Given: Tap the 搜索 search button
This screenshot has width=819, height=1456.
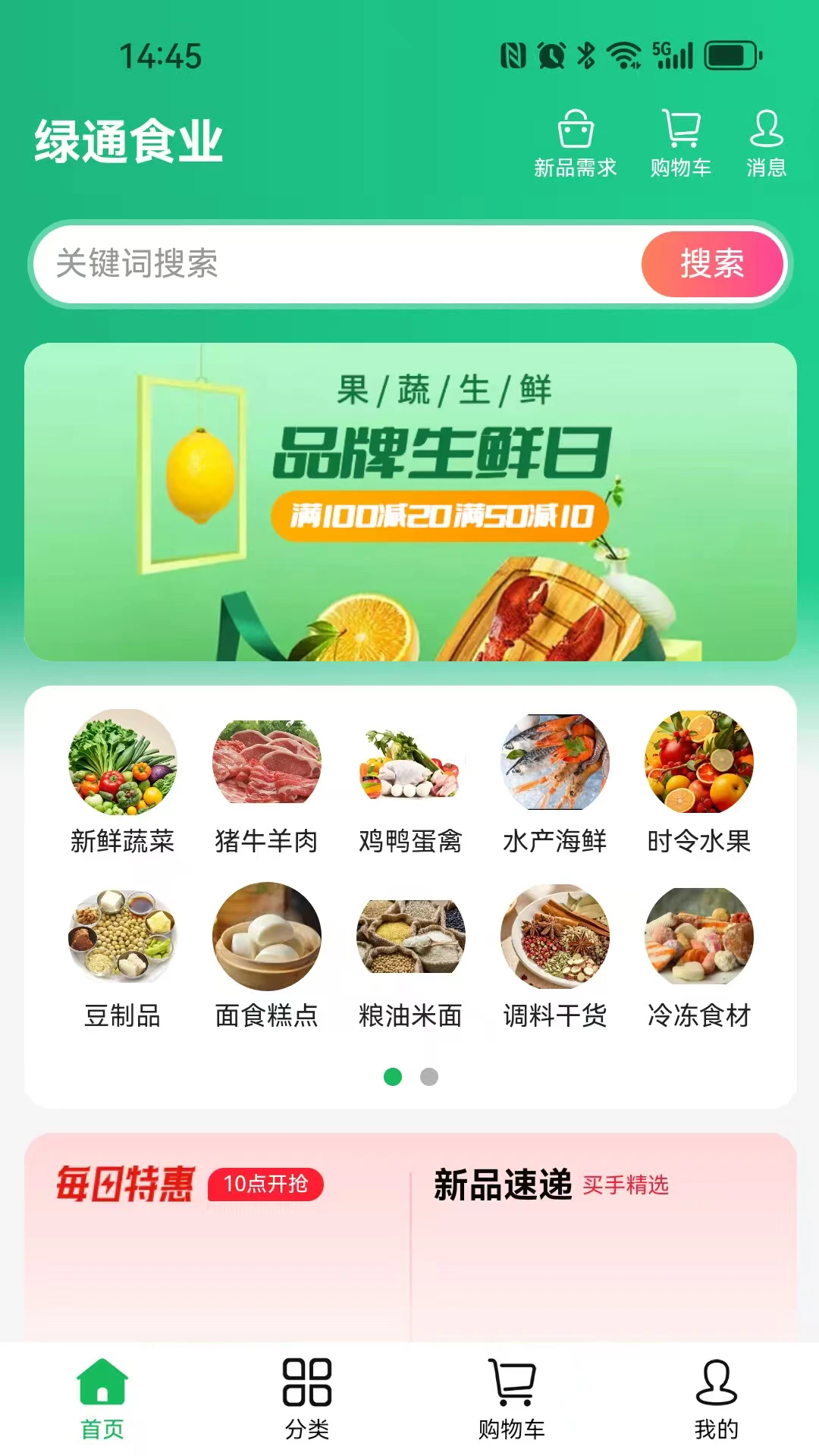Looking at the screenshot, I should (713, 265).
